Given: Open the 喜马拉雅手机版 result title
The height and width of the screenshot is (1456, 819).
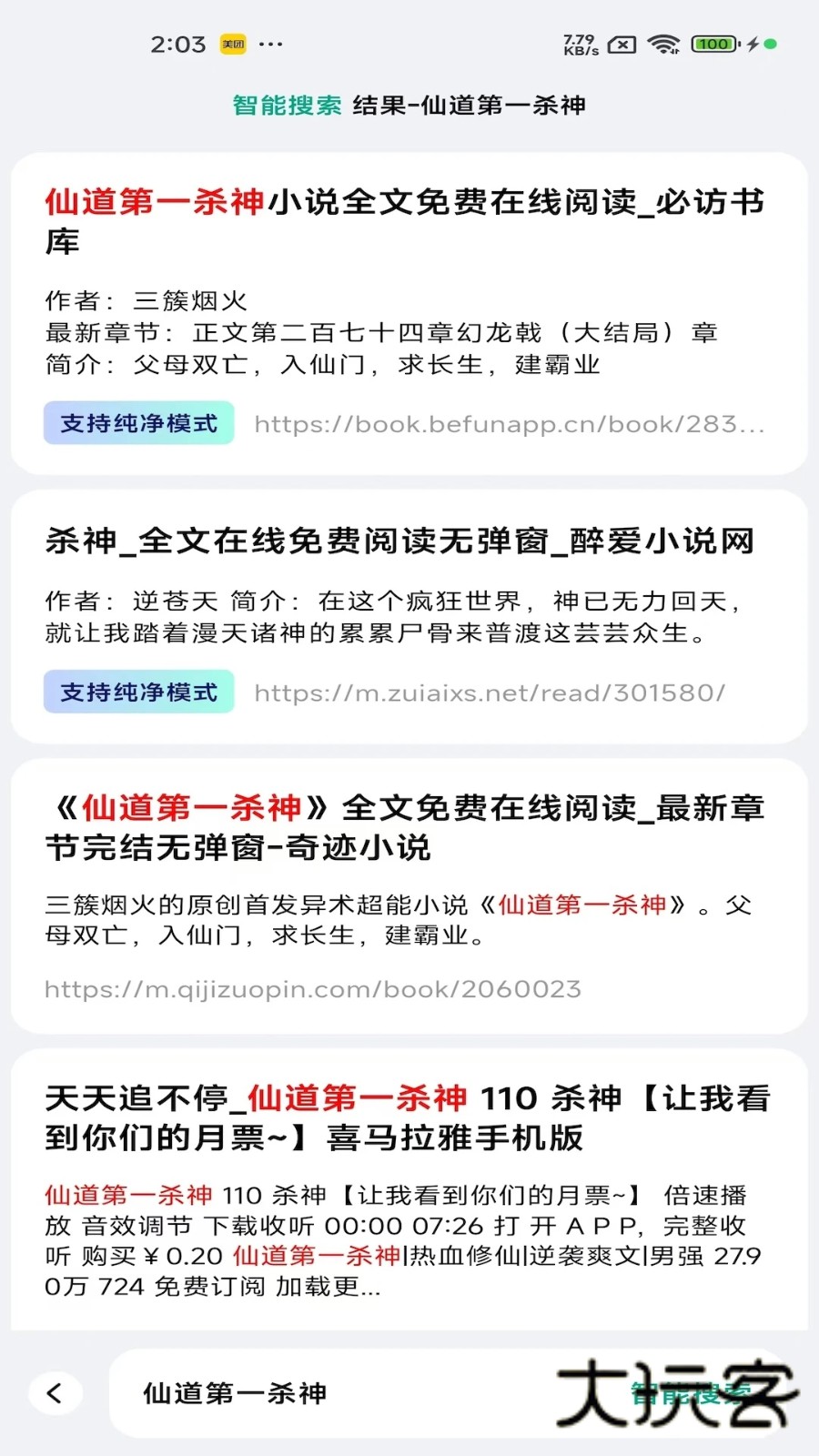Looking at the screenshot, I should coord(406,1117).
